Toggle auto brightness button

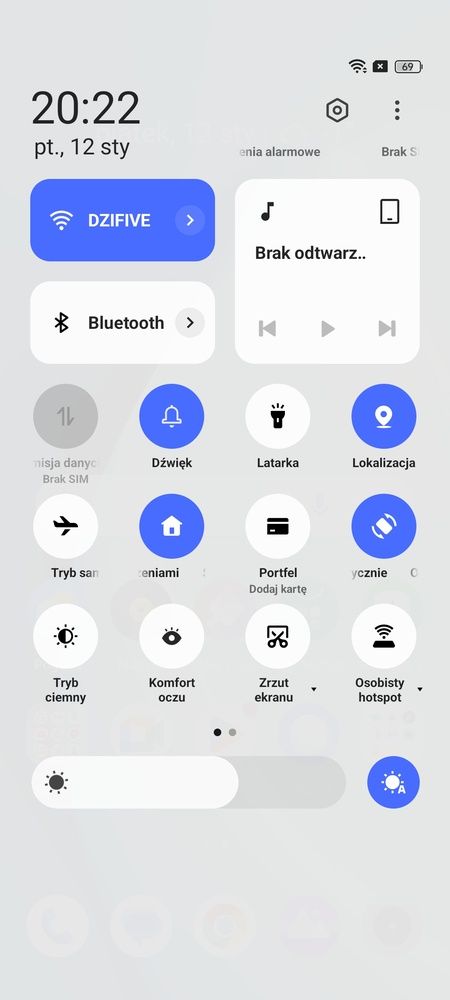[393, 783]
